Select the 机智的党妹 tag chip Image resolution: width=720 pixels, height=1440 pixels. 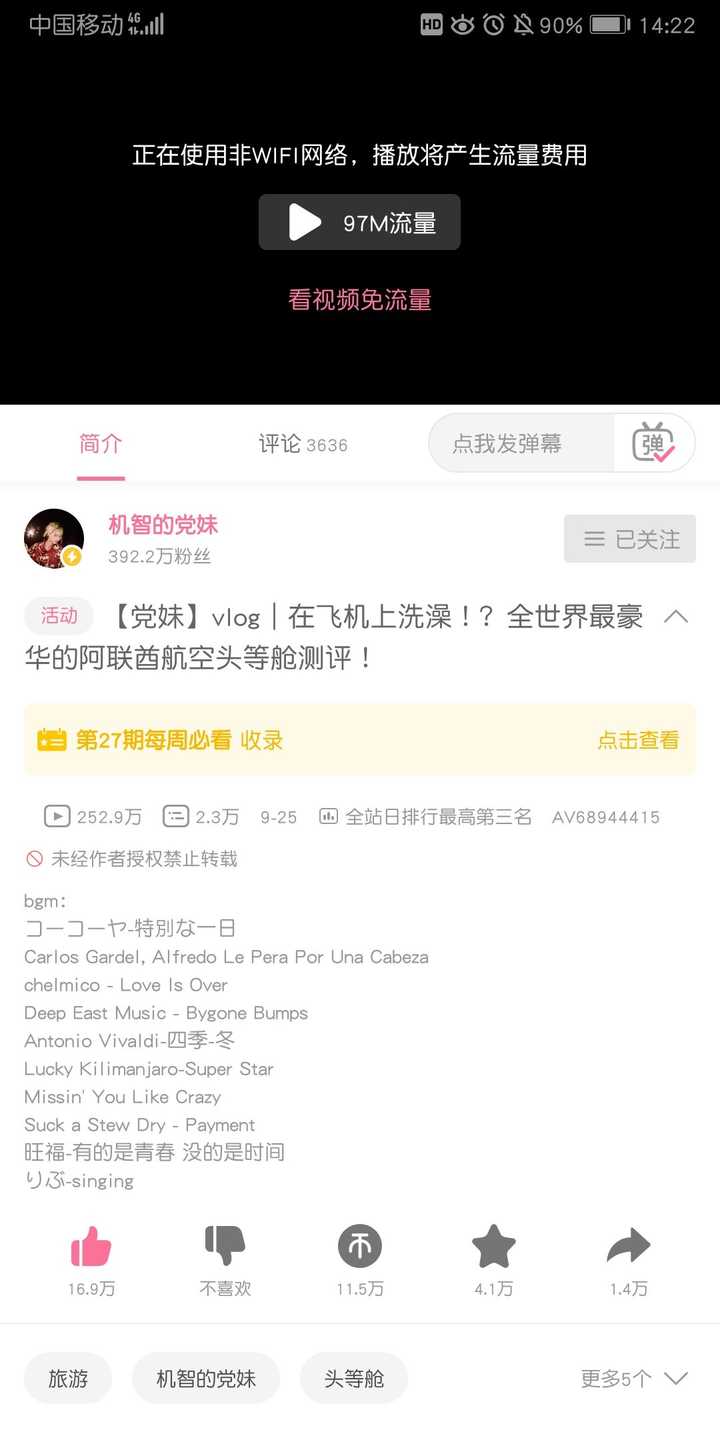pyautogui.click(x=206, y=1379)
